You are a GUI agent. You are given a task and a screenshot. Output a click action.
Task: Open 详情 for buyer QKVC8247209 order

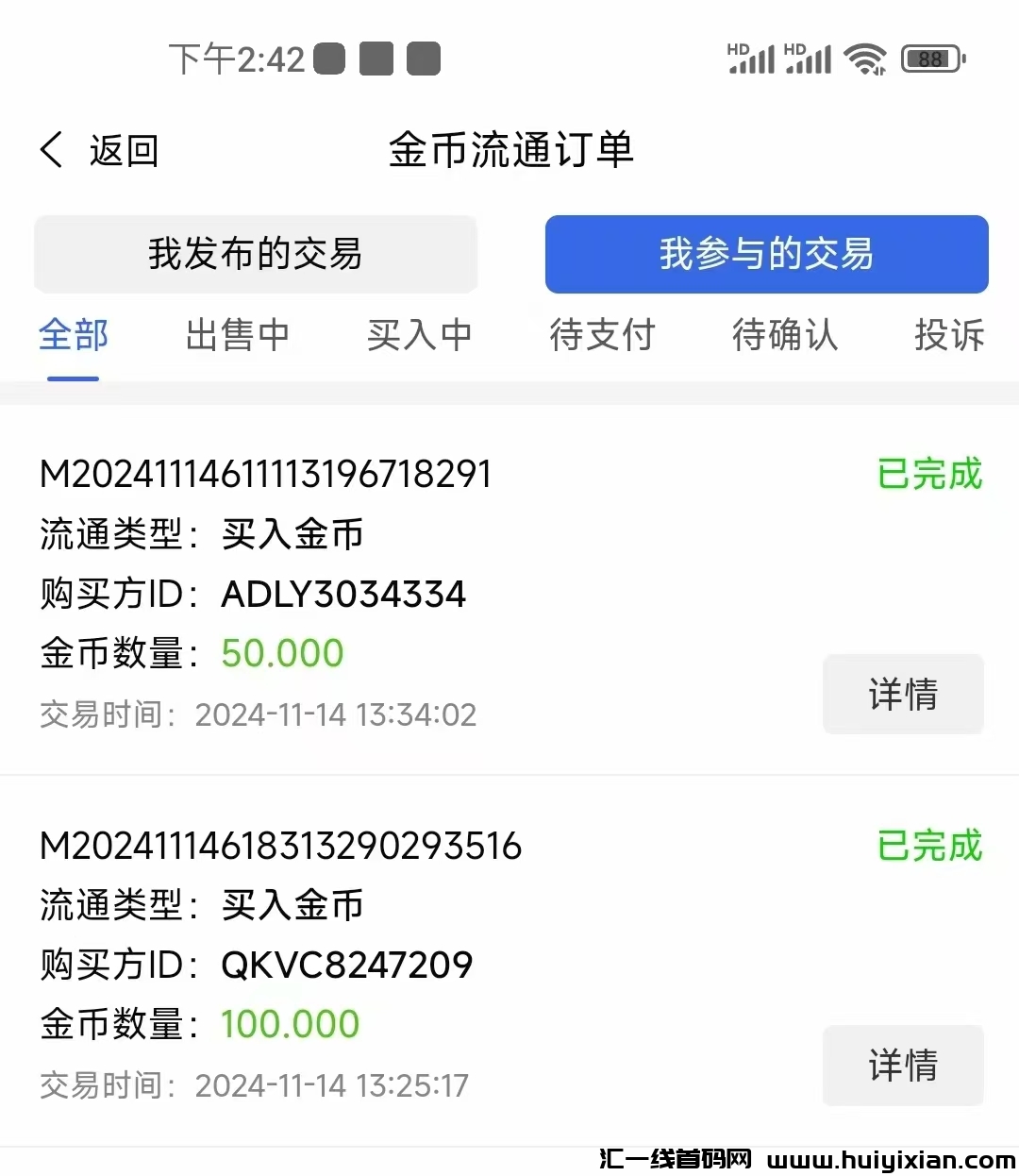pyautogui.click(x=903, y=1065)
